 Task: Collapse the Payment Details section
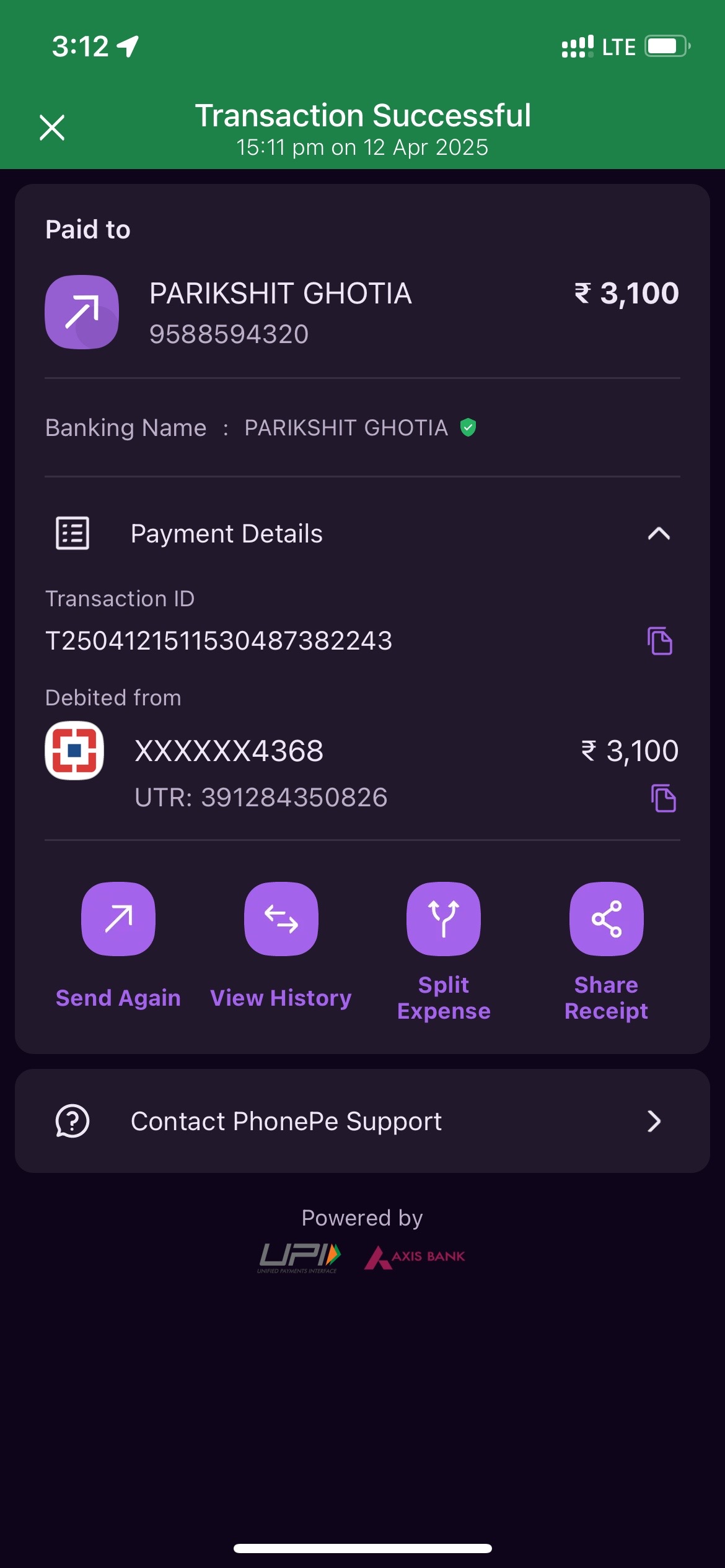tap(659, 534)
